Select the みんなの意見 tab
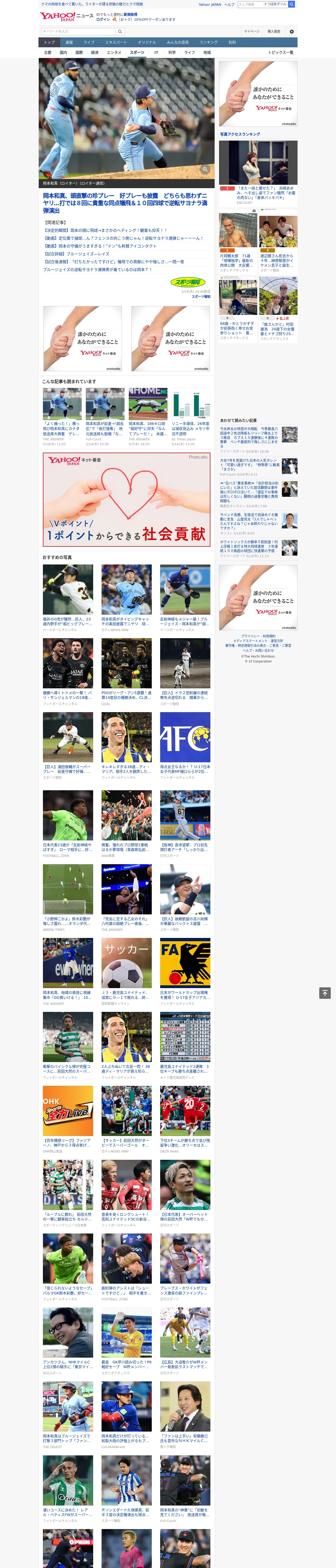The width and height of the screenshot is (336, 1568). tap(177, 43)
